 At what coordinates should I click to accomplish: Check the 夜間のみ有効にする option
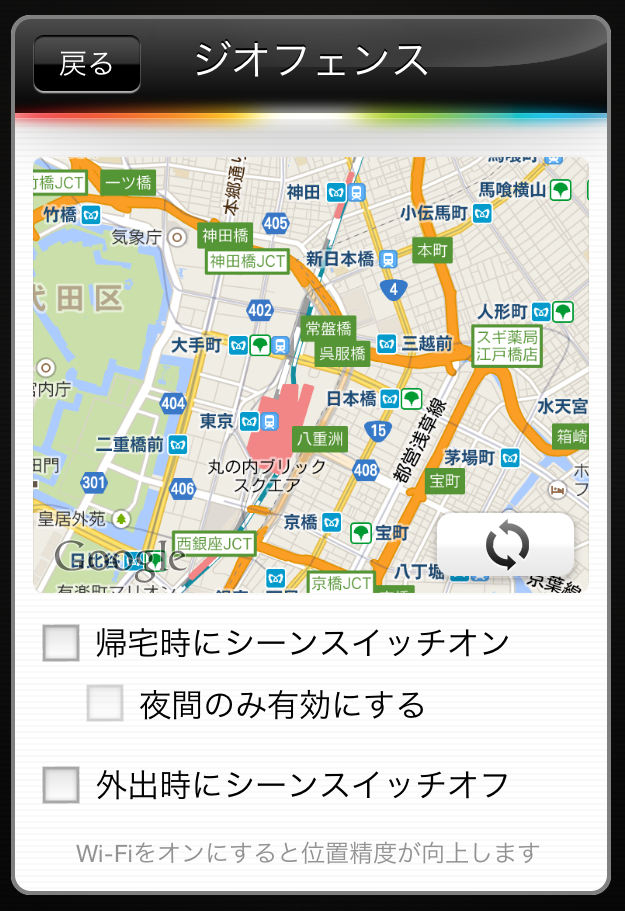click(105, 704)
